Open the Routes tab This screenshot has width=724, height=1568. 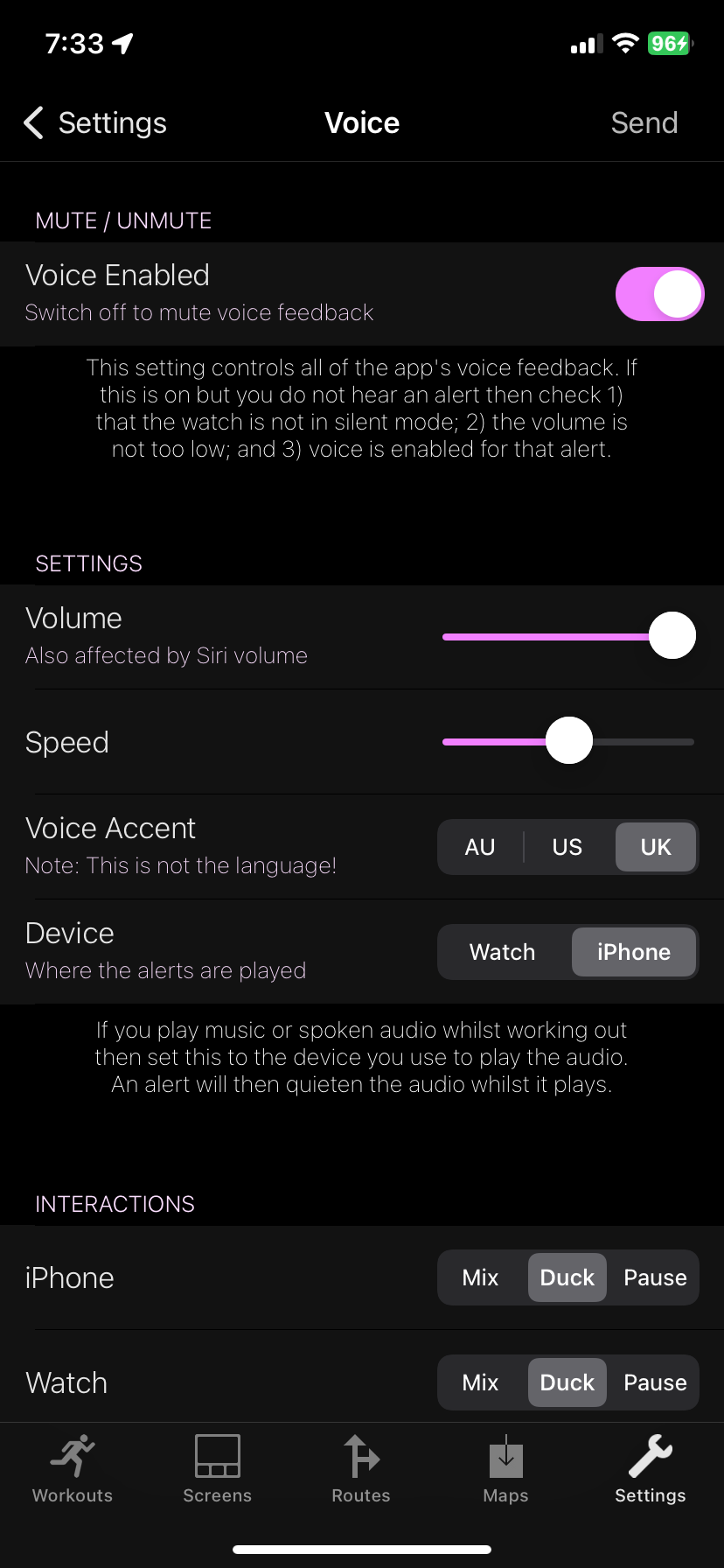361,1470
